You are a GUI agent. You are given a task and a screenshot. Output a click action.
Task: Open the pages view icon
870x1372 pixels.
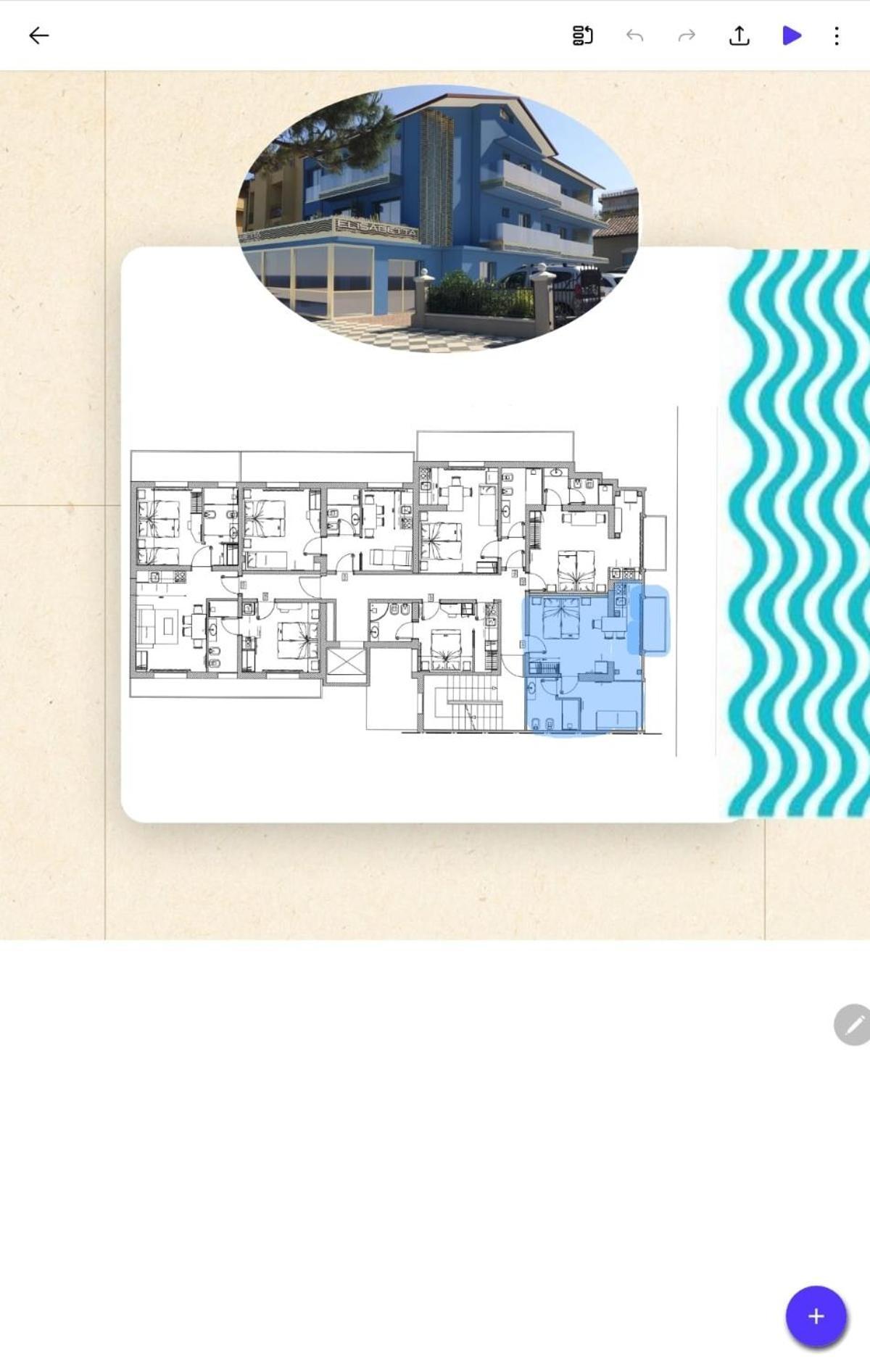tap(582, 36)
